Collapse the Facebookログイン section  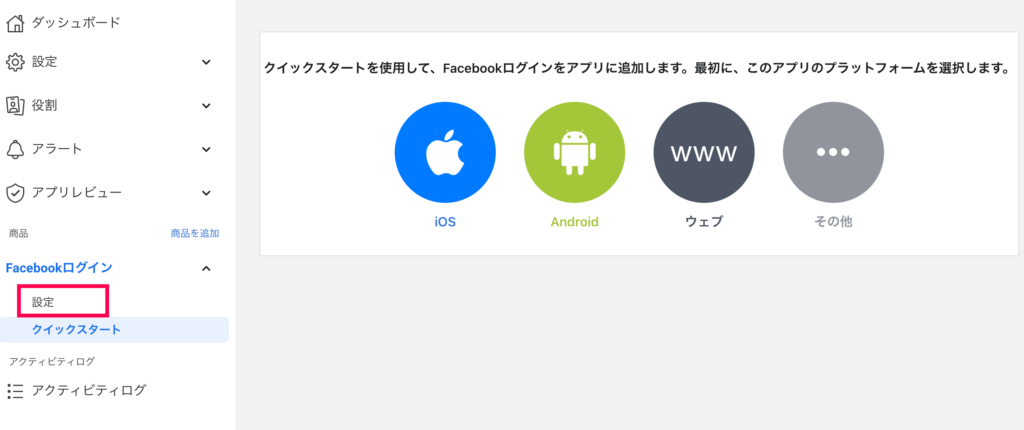click(206, 268)
